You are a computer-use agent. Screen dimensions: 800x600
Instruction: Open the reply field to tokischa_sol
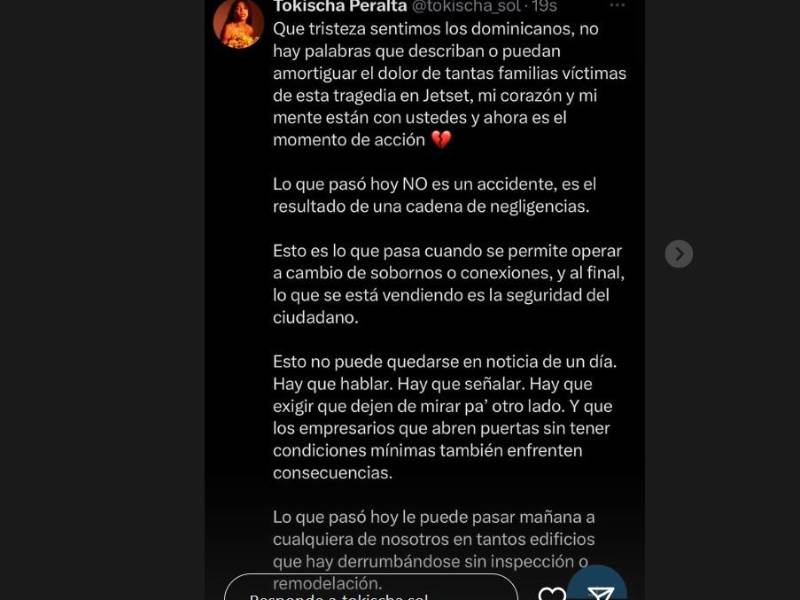click(x=370, y=590)
